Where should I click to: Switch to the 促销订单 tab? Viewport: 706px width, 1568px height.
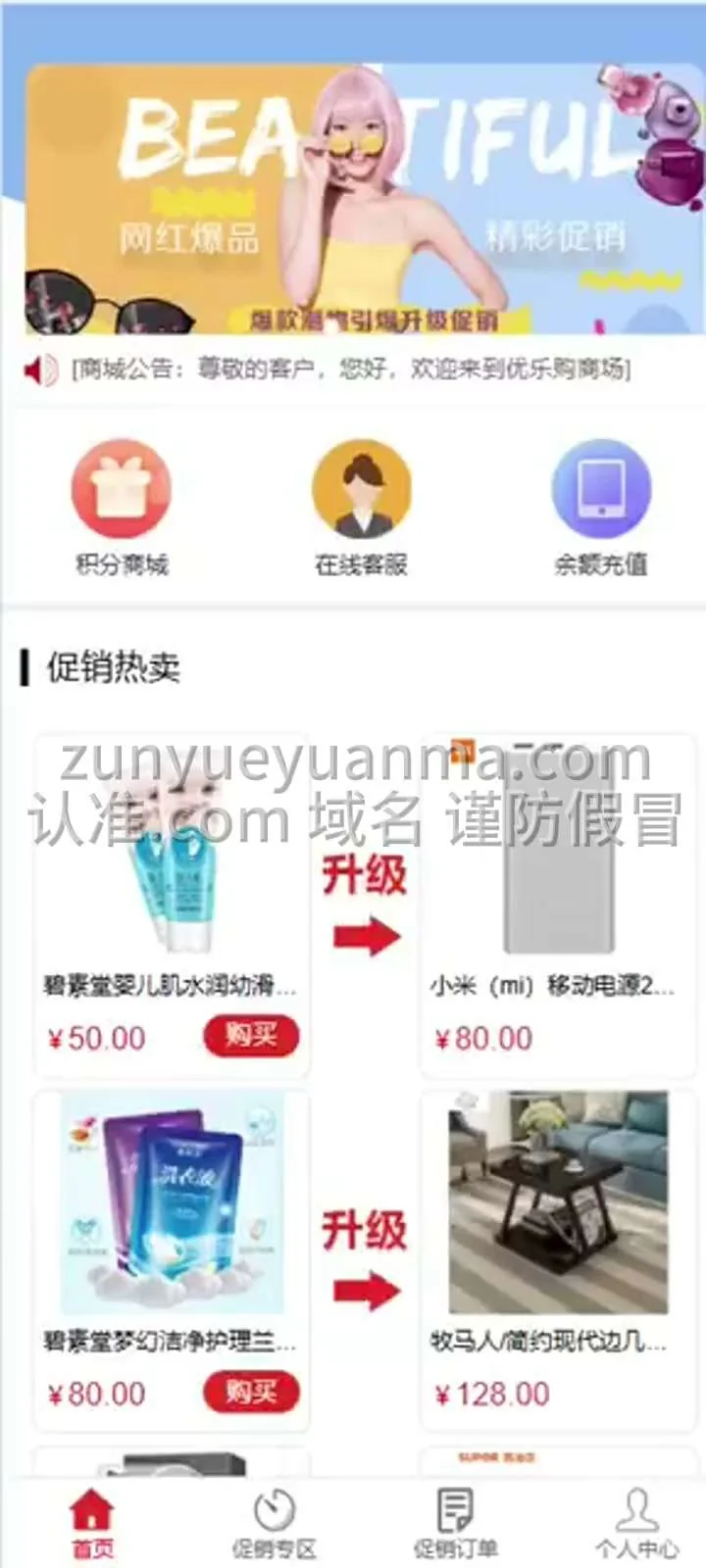pyautogui.click(x=455, y=1523)
